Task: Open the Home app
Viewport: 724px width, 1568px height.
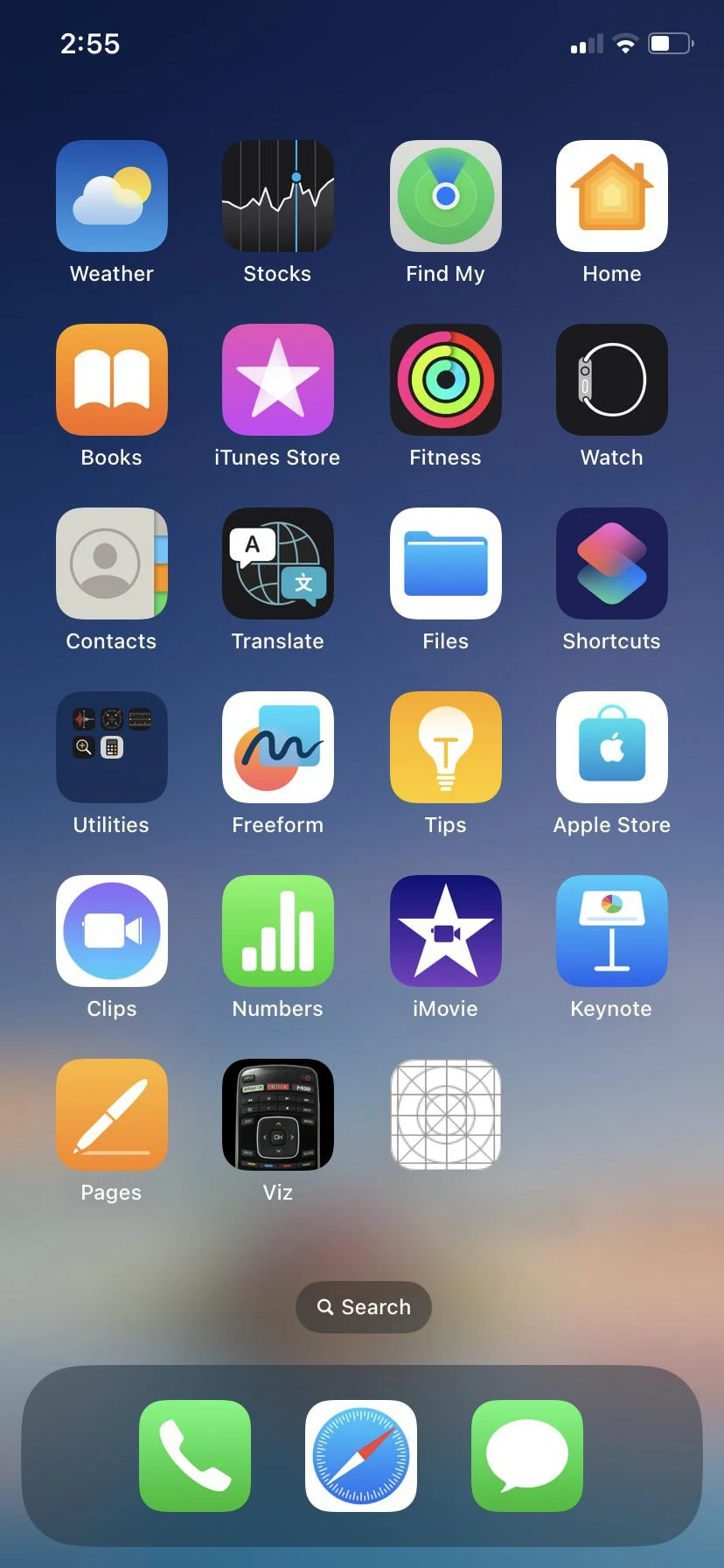Action: (x=611, y=196)
